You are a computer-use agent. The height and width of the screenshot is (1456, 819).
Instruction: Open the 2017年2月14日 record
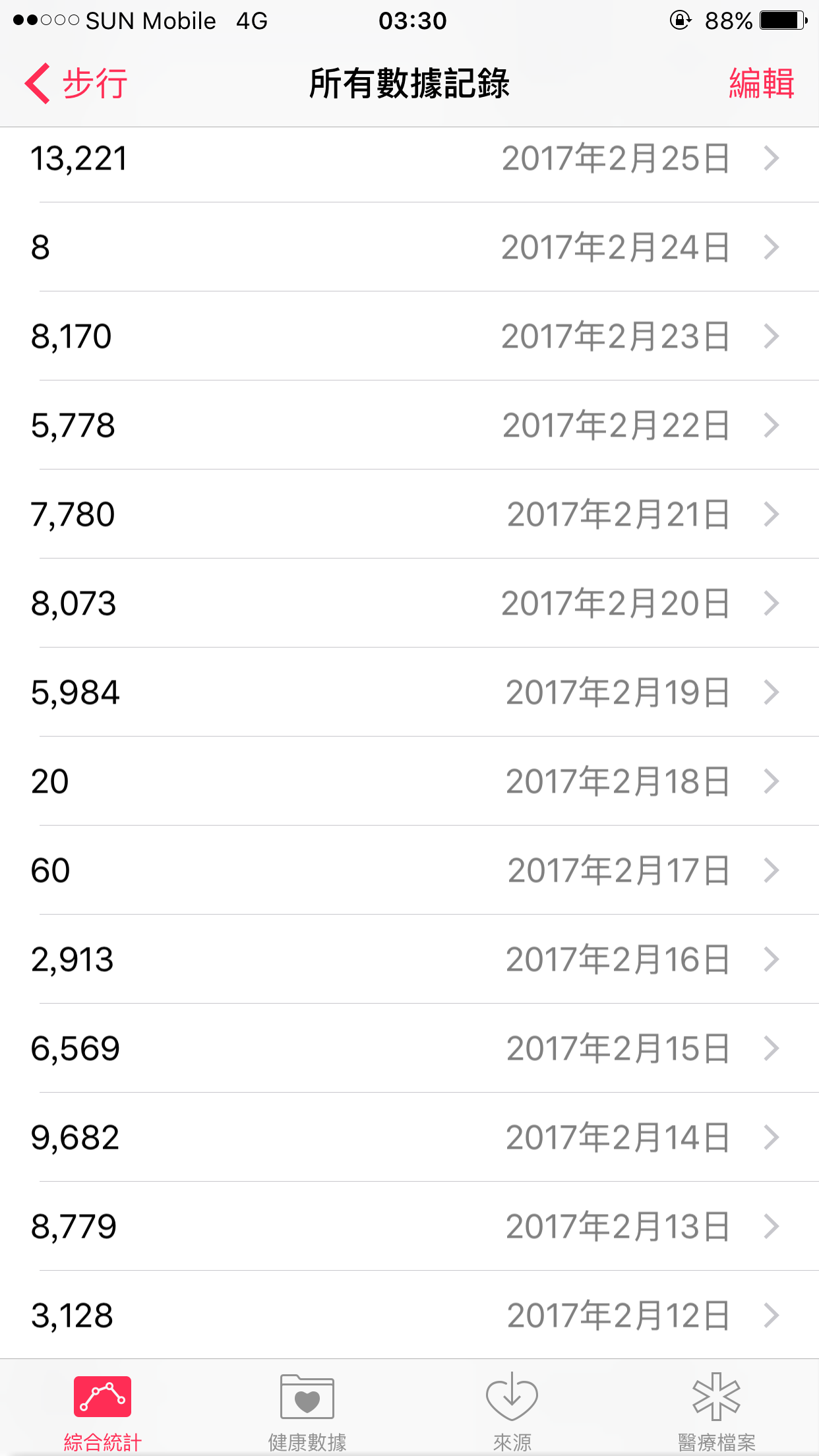[409, 1137]
